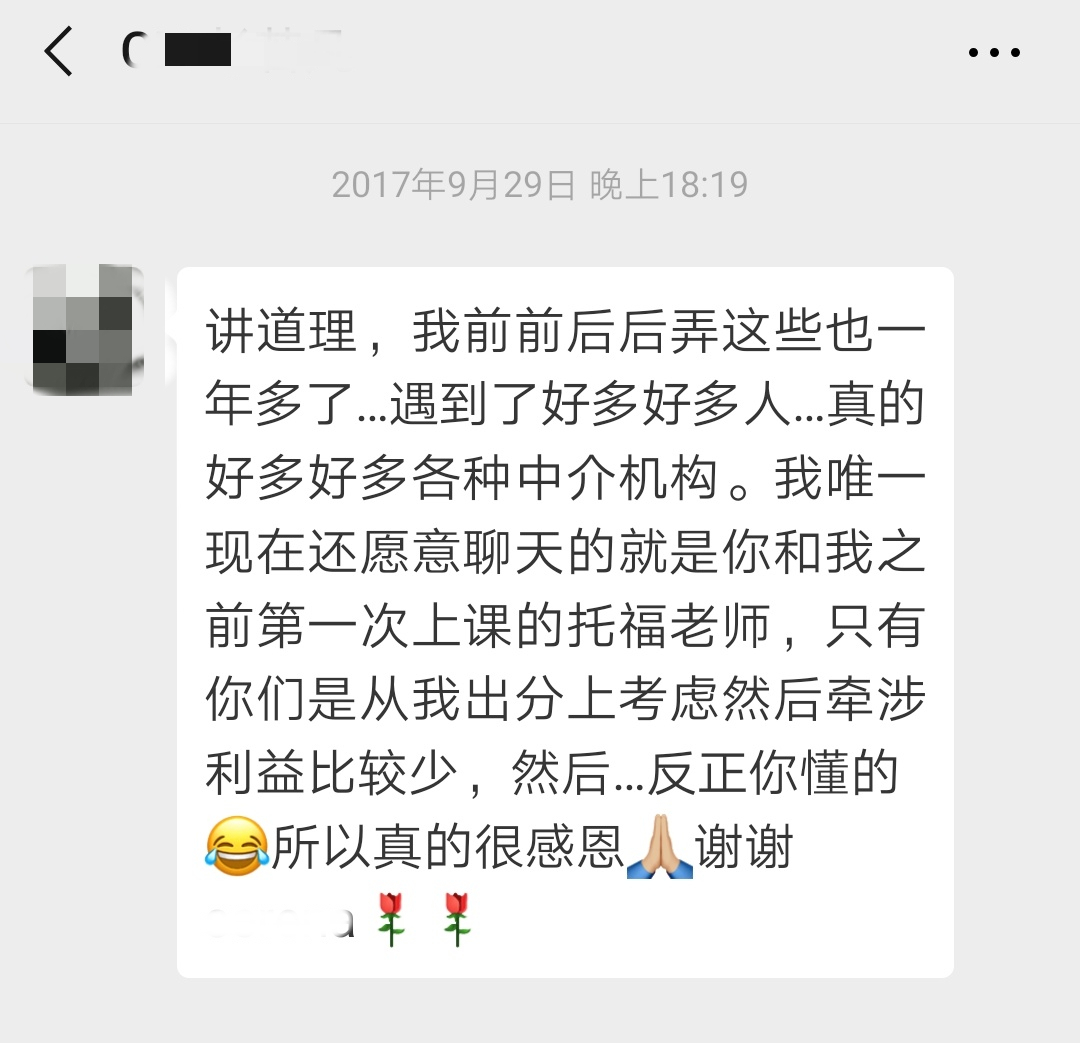Open the three-dot chat options menu

coord(994,53)
